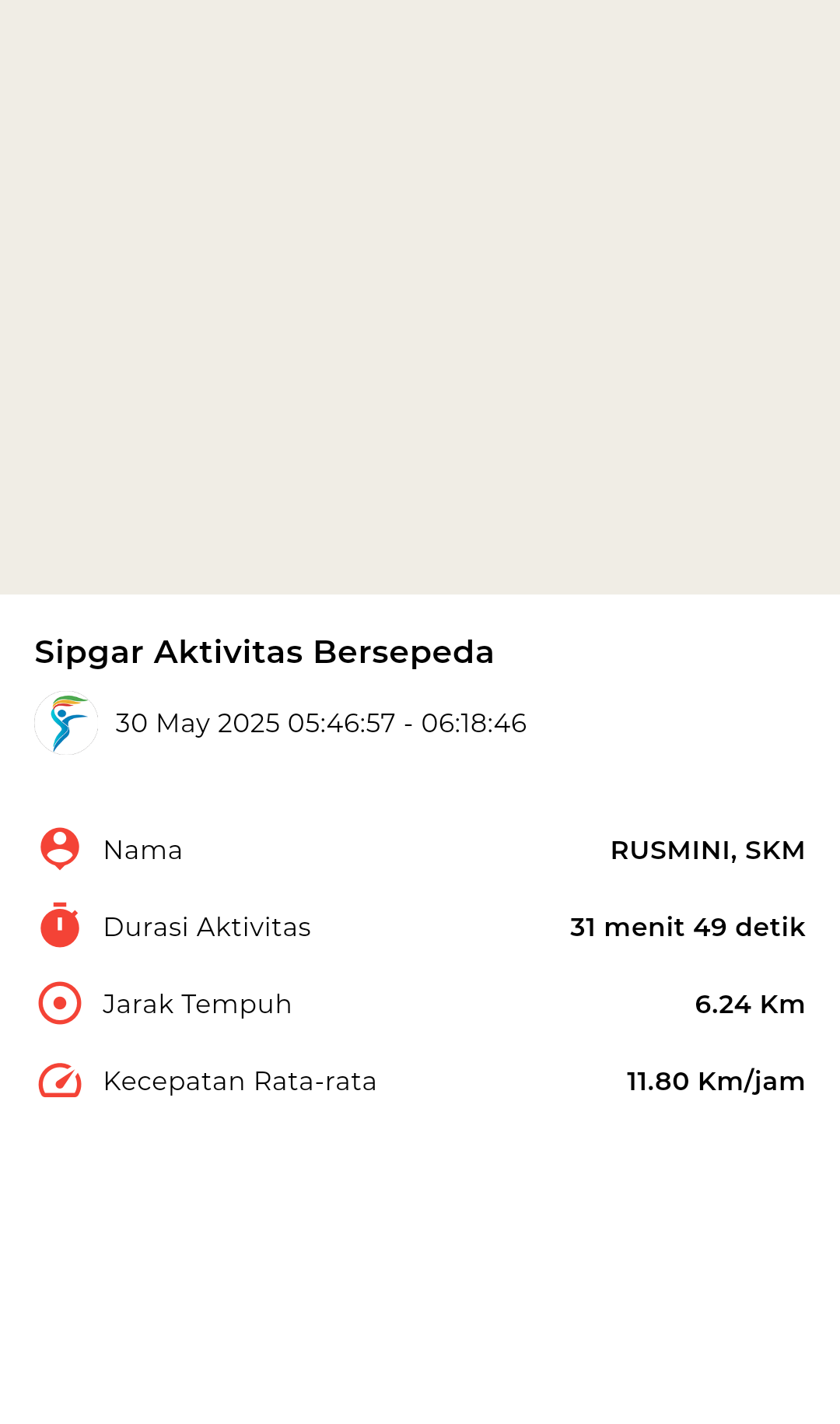Click the Sipgar Aktivitas Bersepeda title

coord(264,652)
